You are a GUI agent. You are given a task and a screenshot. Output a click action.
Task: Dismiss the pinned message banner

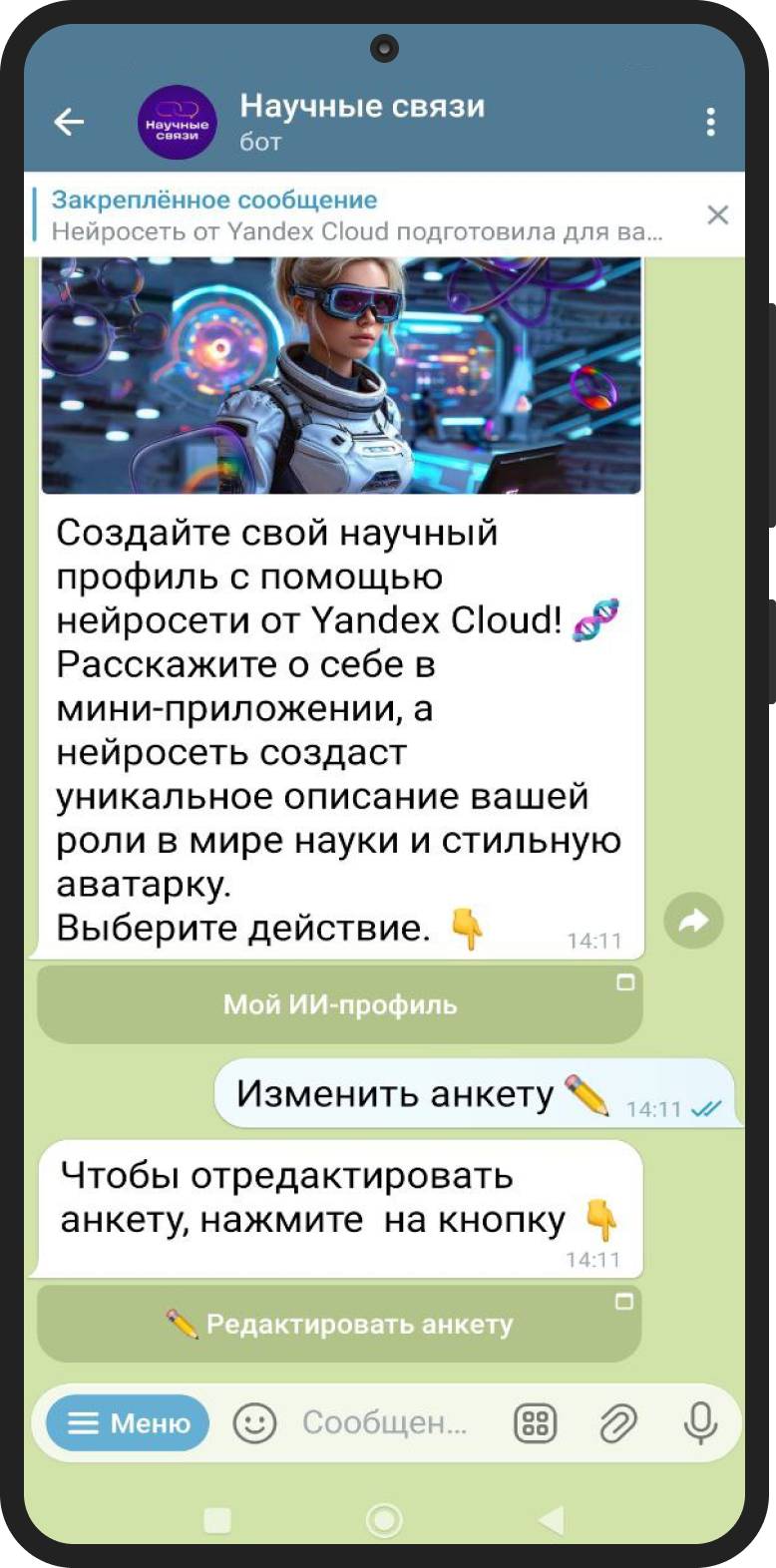tap(717, 214)
